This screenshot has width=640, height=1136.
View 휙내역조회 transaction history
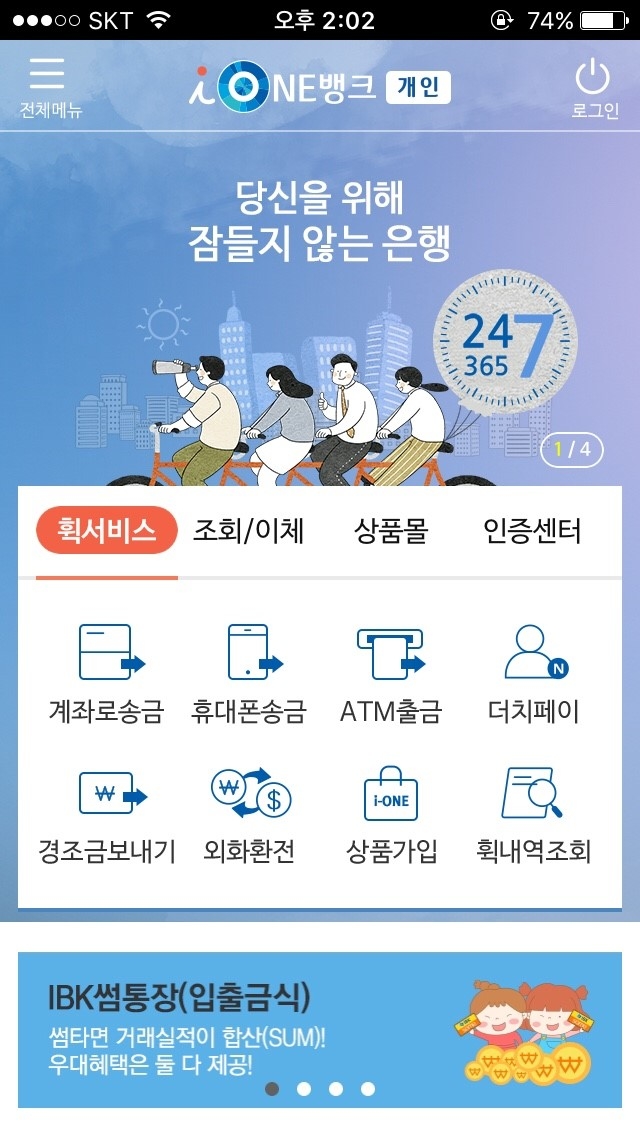pyautogui.click(x=533, y=814)
